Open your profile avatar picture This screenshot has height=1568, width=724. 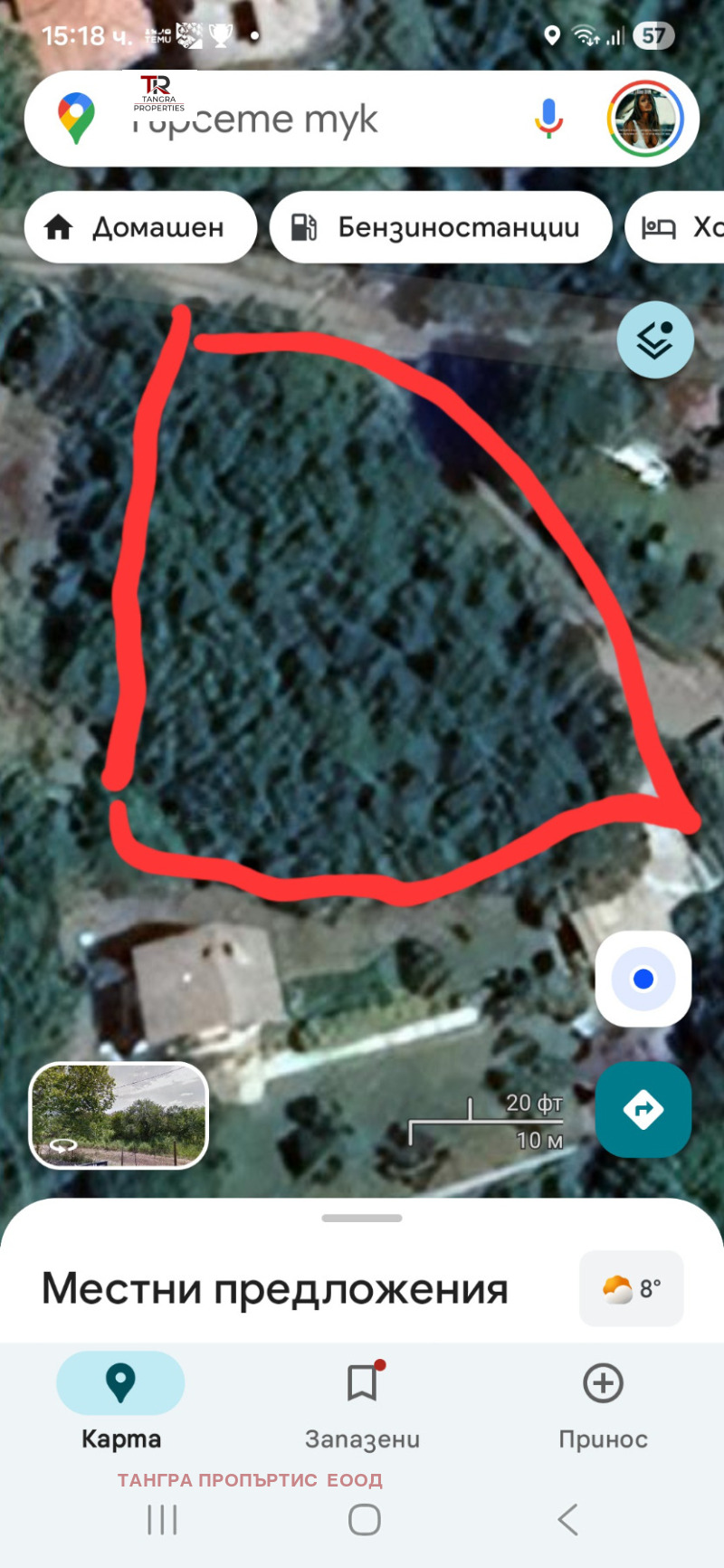point(644,118)
